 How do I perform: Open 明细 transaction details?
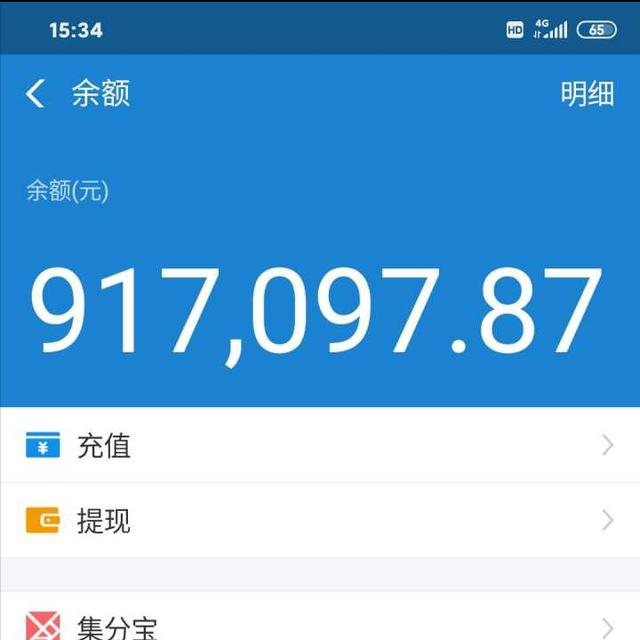pyautogui.click(x=587, y=94)
